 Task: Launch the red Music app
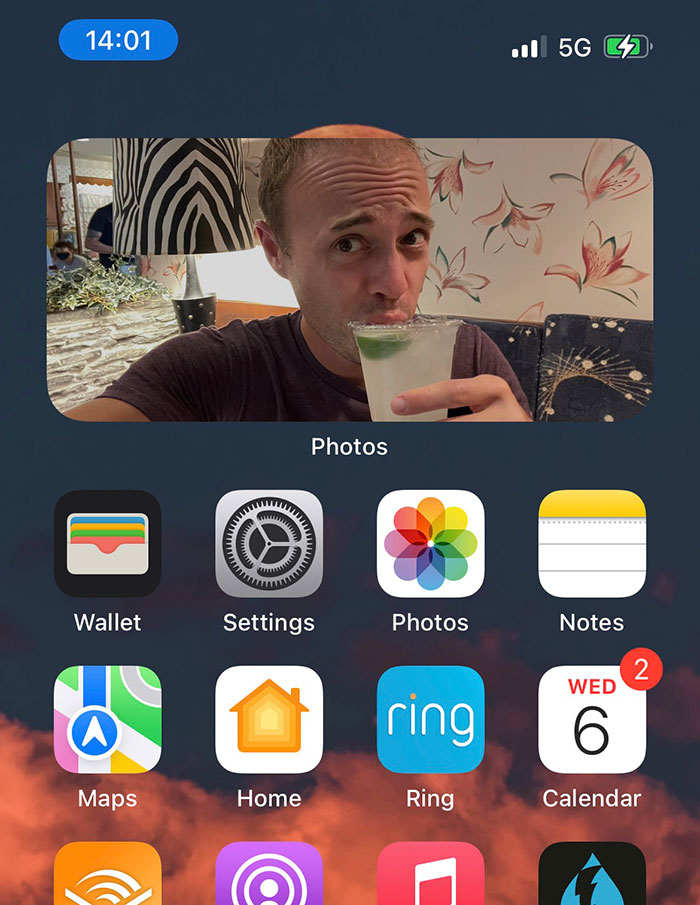(x=431, y=873)
